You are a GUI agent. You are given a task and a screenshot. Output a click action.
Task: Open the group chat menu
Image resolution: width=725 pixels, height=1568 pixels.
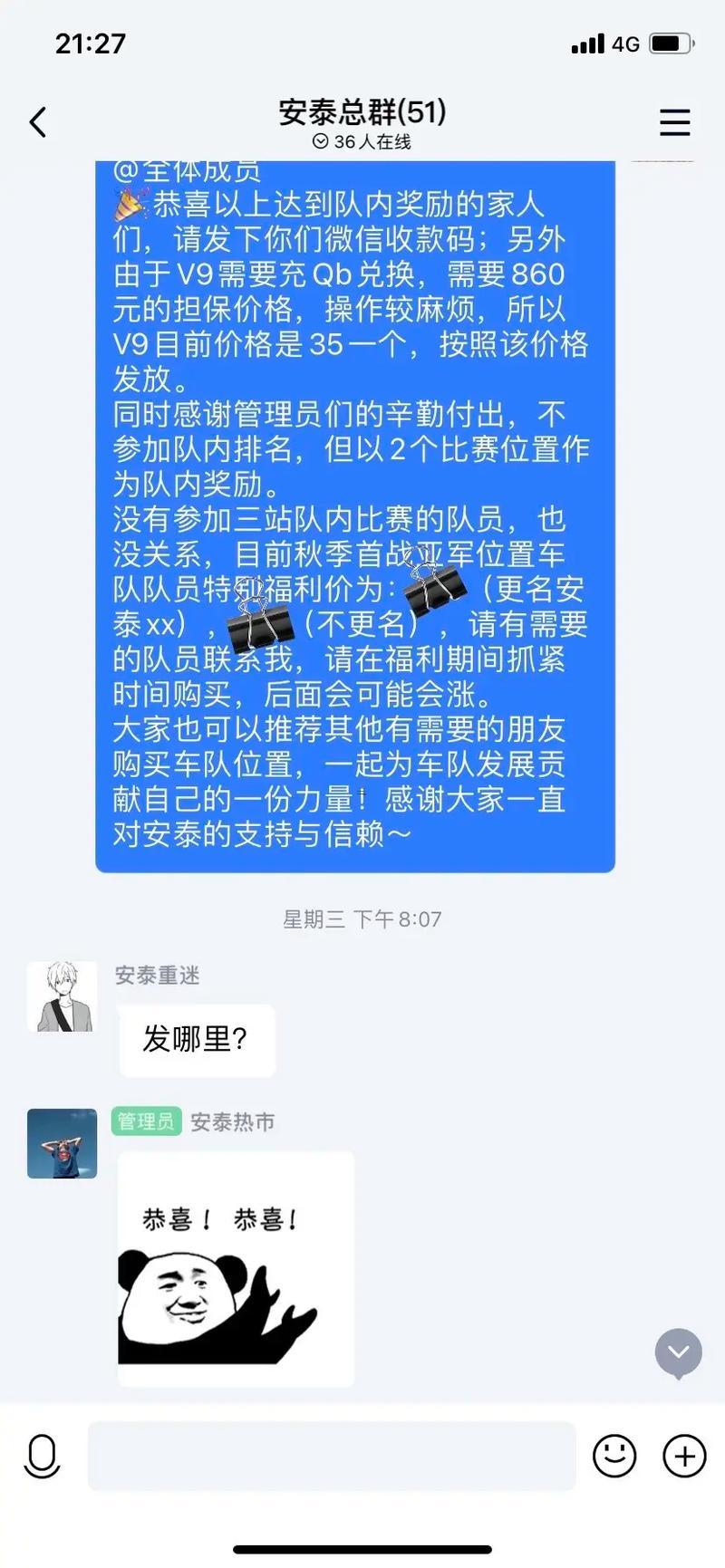tap(674, 122)
